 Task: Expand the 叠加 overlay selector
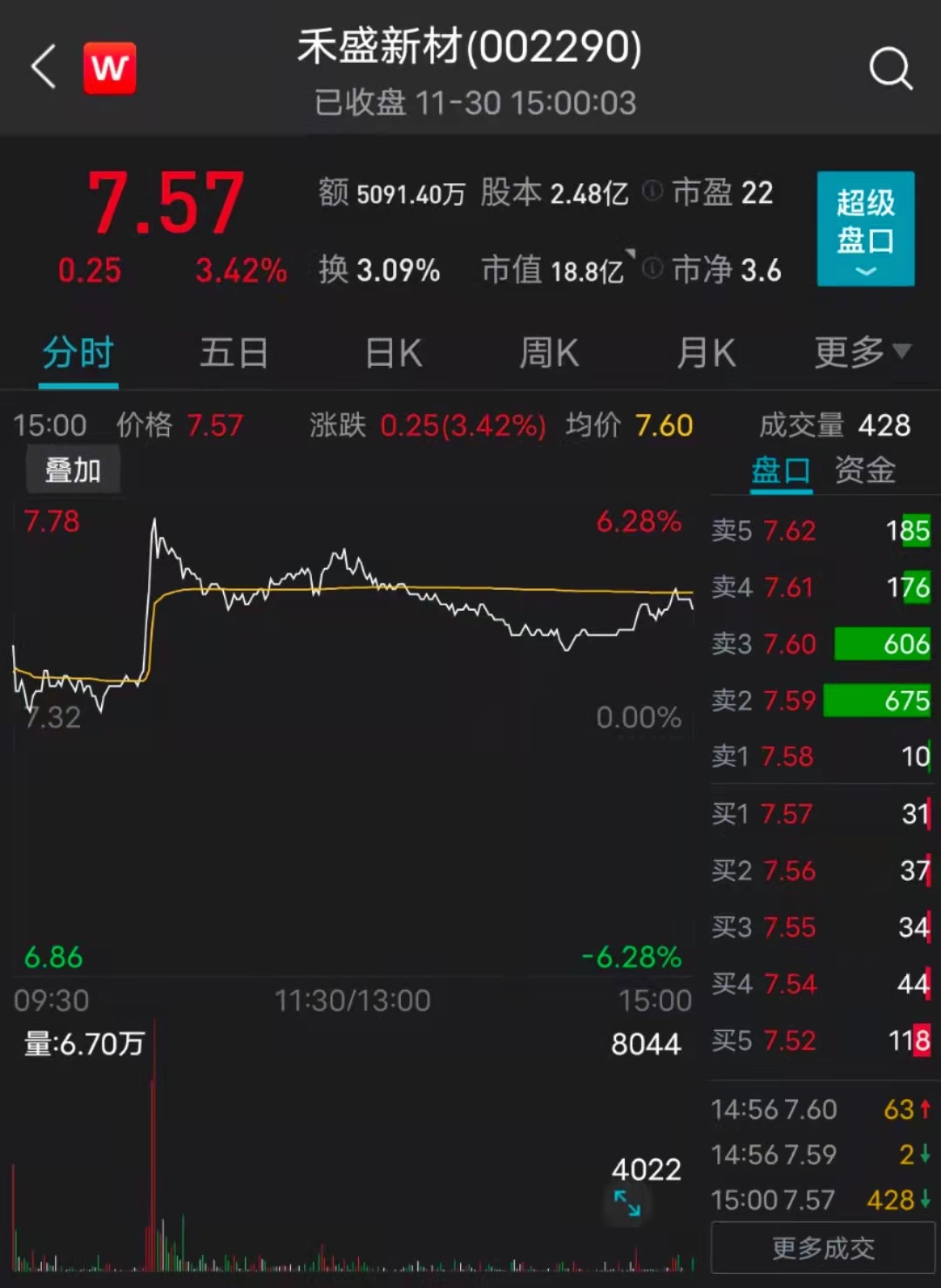[73, 469]
